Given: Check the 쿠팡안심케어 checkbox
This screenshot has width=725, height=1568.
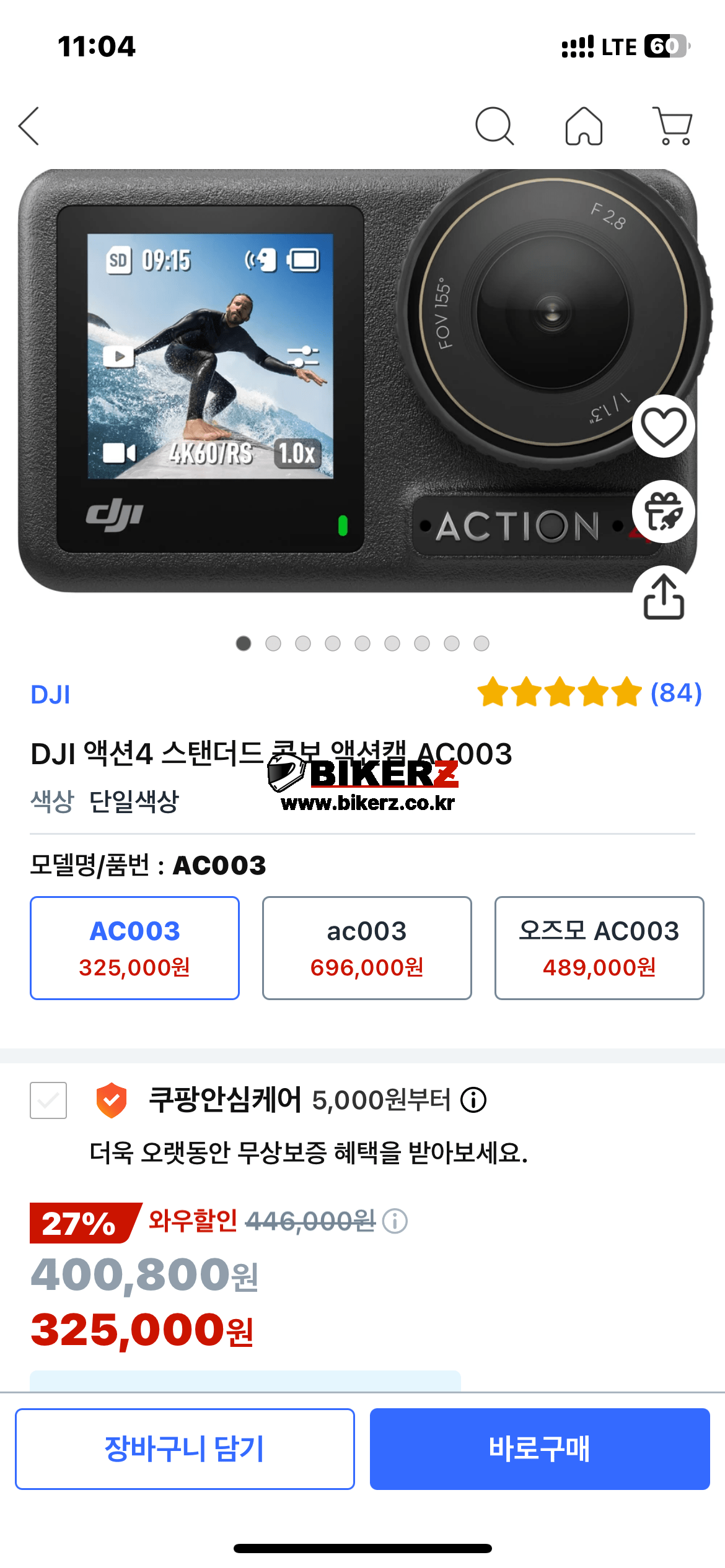Looking at the screenshot, I should click(48, 1100).
